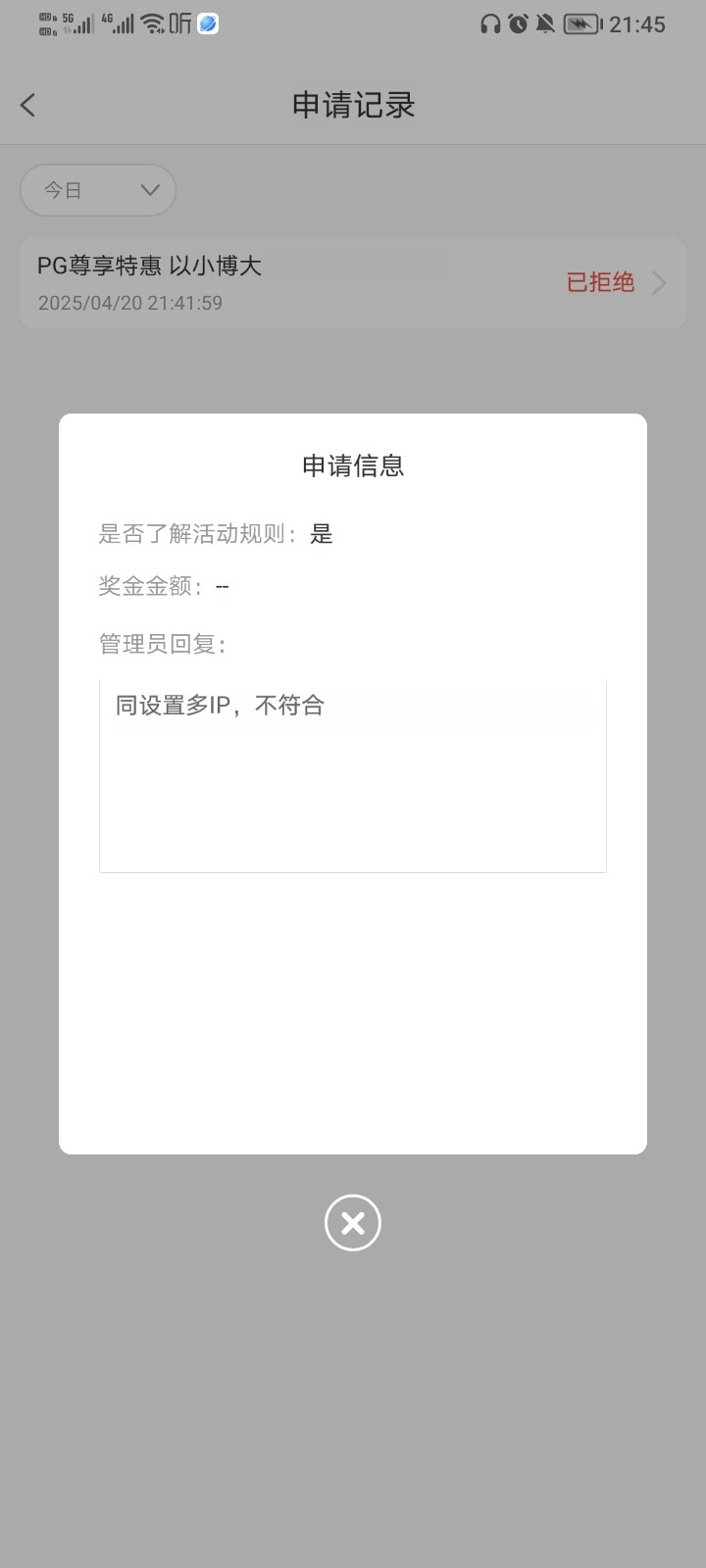
Task: Go back from 申请记录 page
Action: [x=28, y=105]
